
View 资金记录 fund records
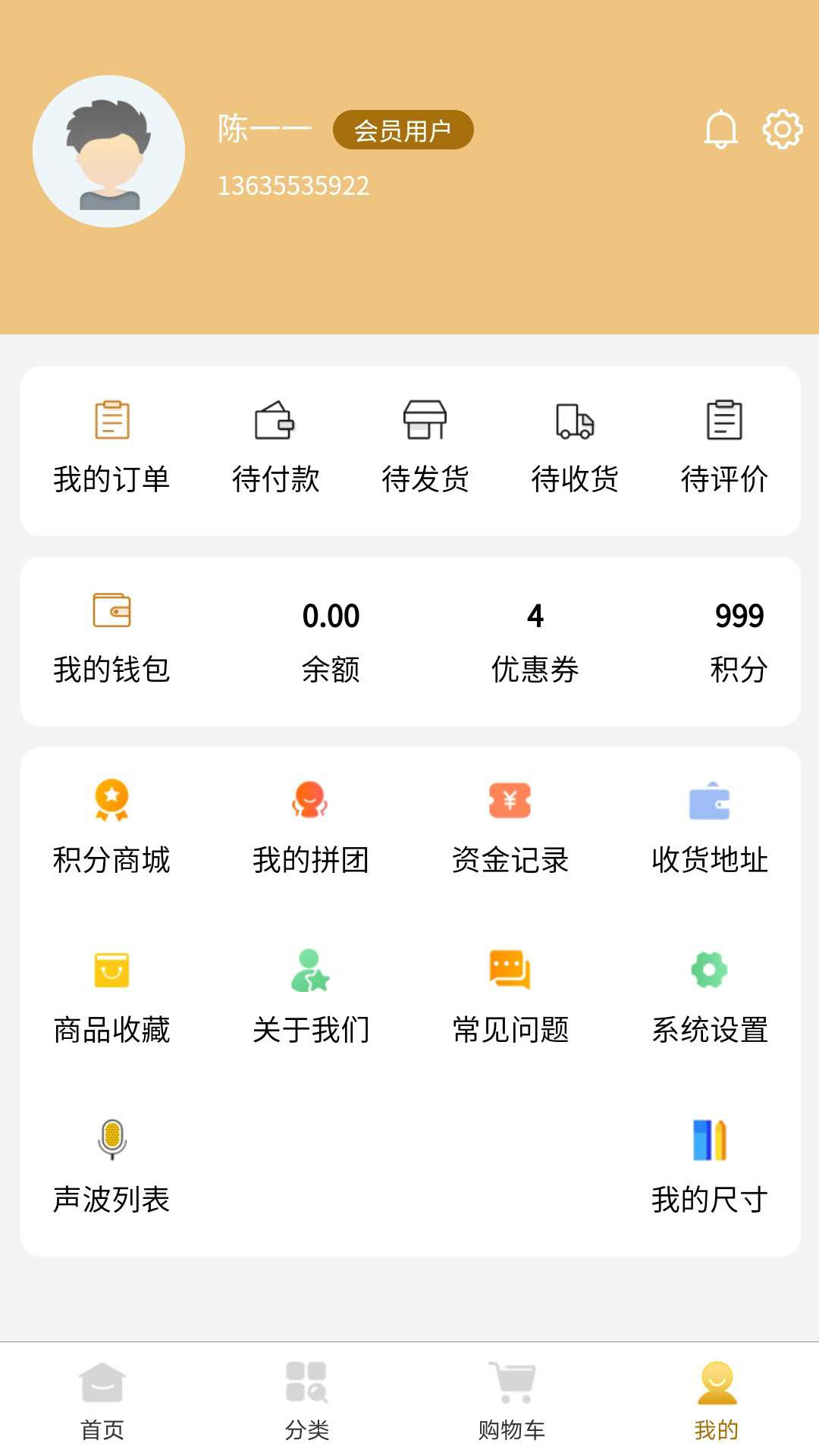coord(510,828)
